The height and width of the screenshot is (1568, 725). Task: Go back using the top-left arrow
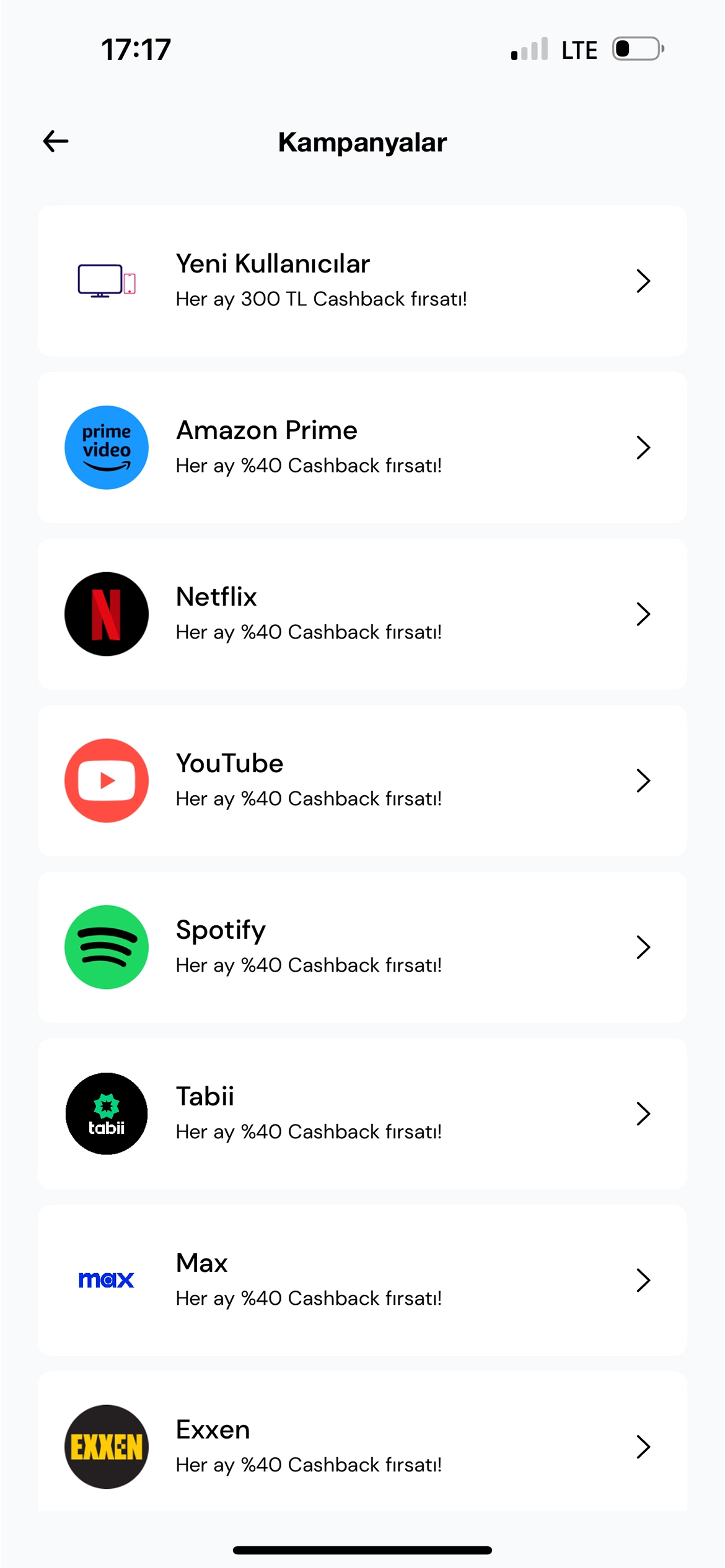click(56, 142)
